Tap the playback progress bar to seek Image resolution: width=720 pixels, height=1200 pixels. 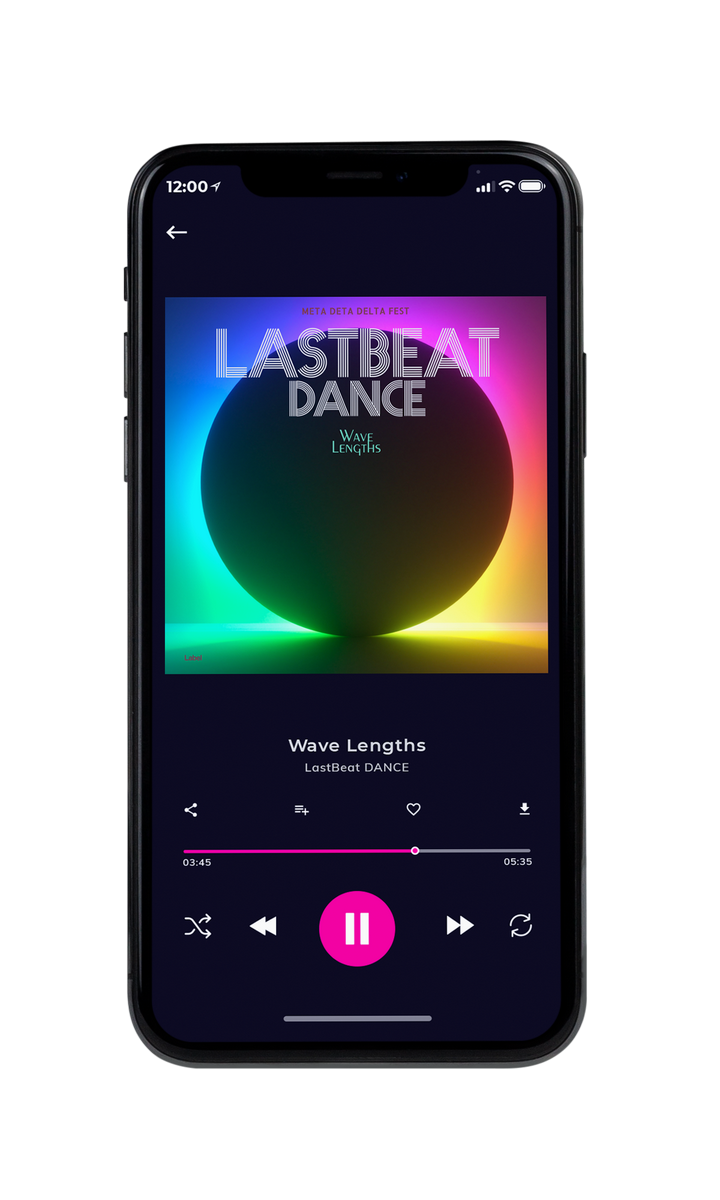[357, 851]
